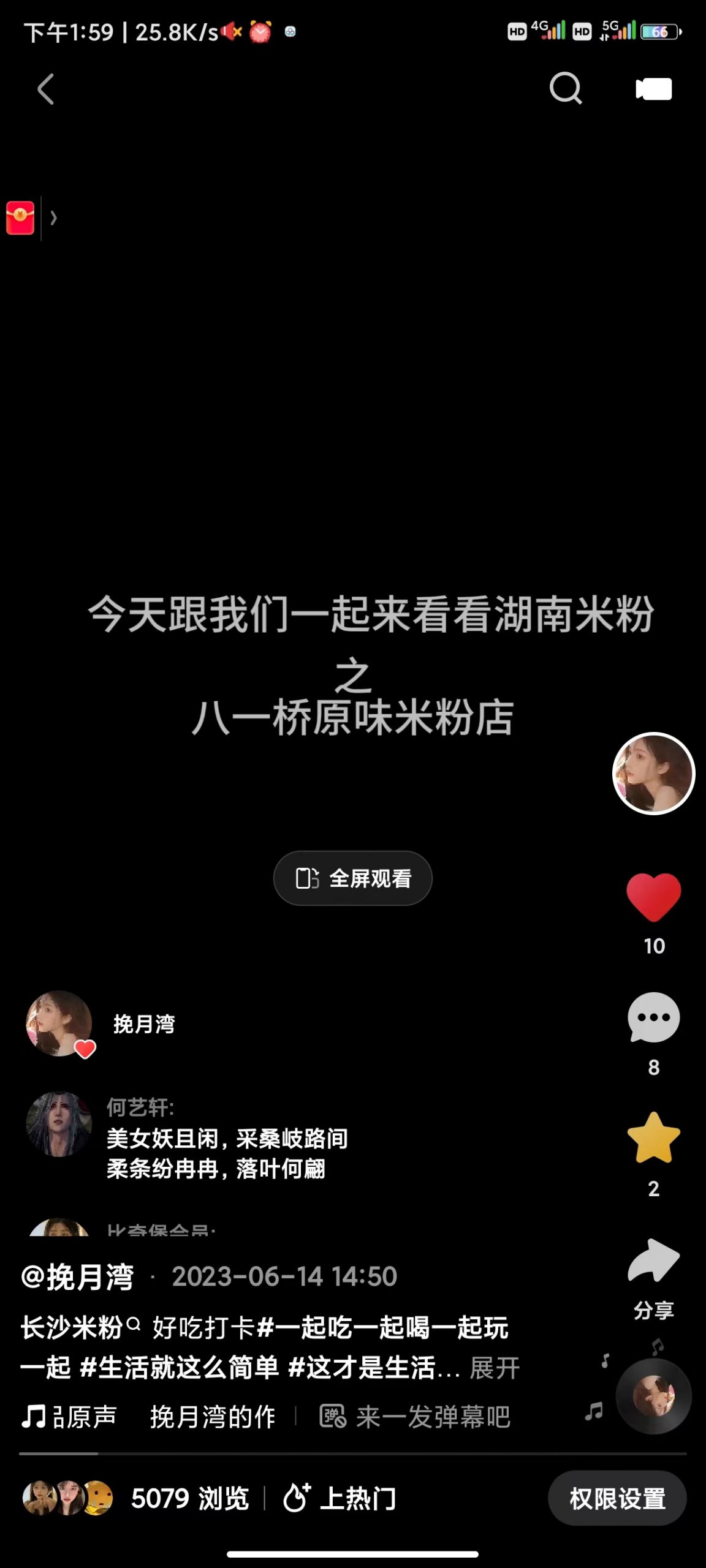Open the @挽月湾 profile name
The height and width of the screenshot is (1568, 706).
point(77,1277)
